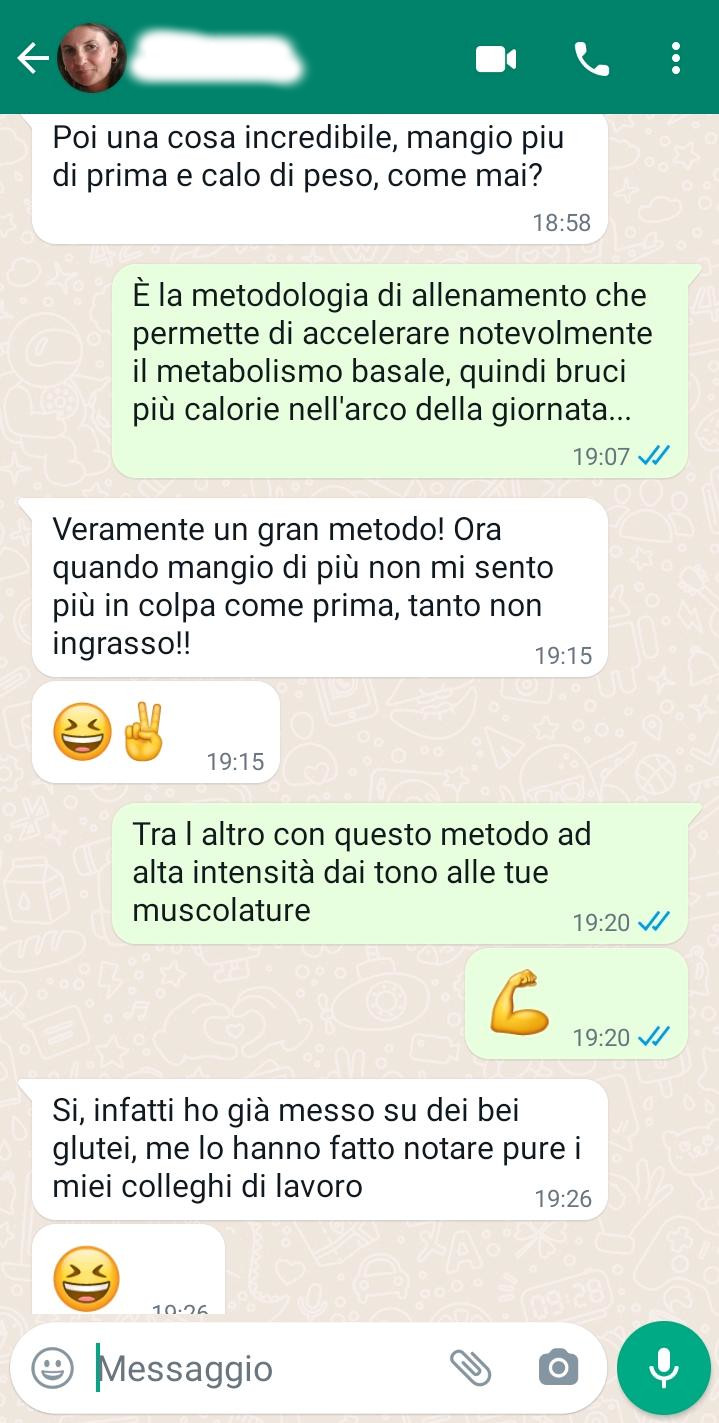Image resolution: width=719 pixels, height=1423 pixels.
Task: Open the camera to send a photo
Action: [x=557, y=1367]
